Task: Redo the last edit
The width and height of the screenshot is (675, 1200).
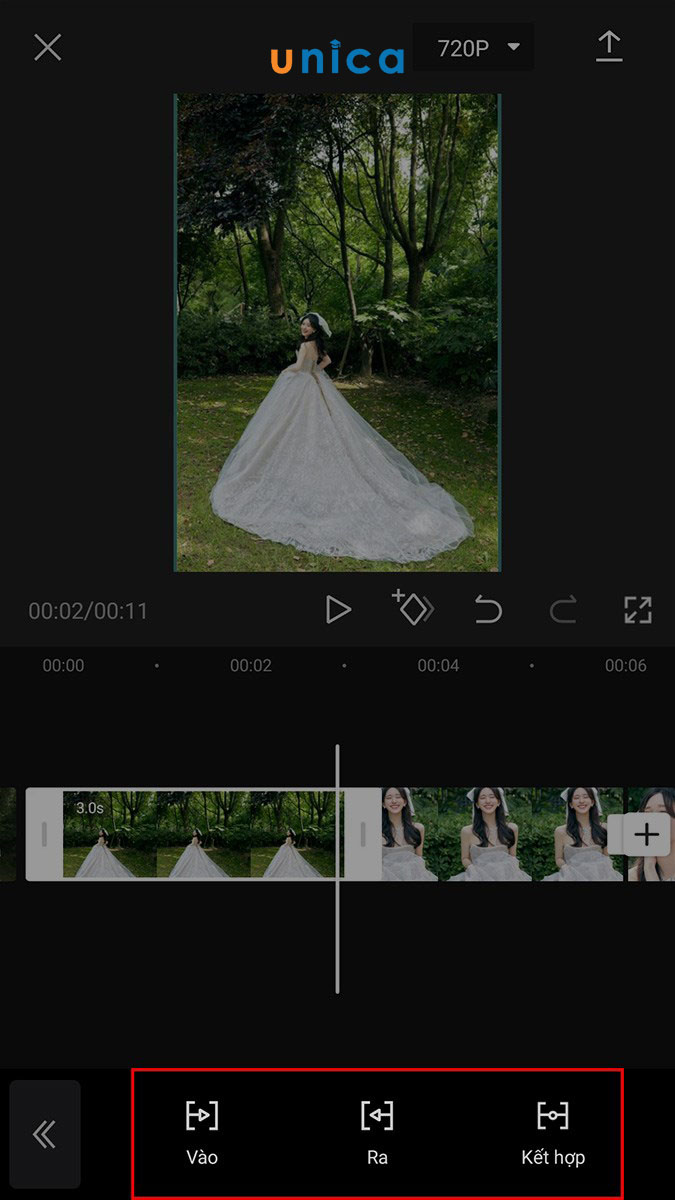Action: 563,610
